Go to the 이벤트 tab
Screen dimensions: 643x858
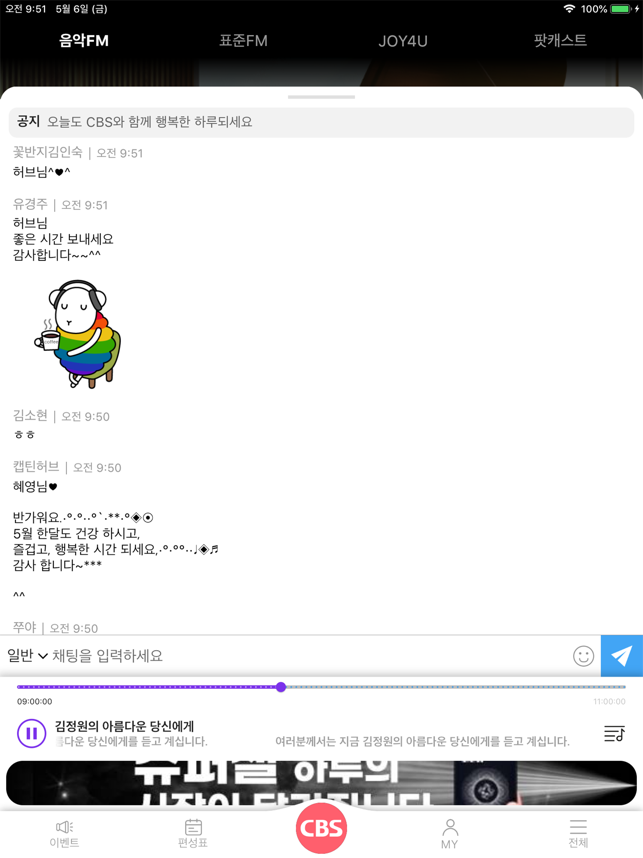[x=64, y=833]
